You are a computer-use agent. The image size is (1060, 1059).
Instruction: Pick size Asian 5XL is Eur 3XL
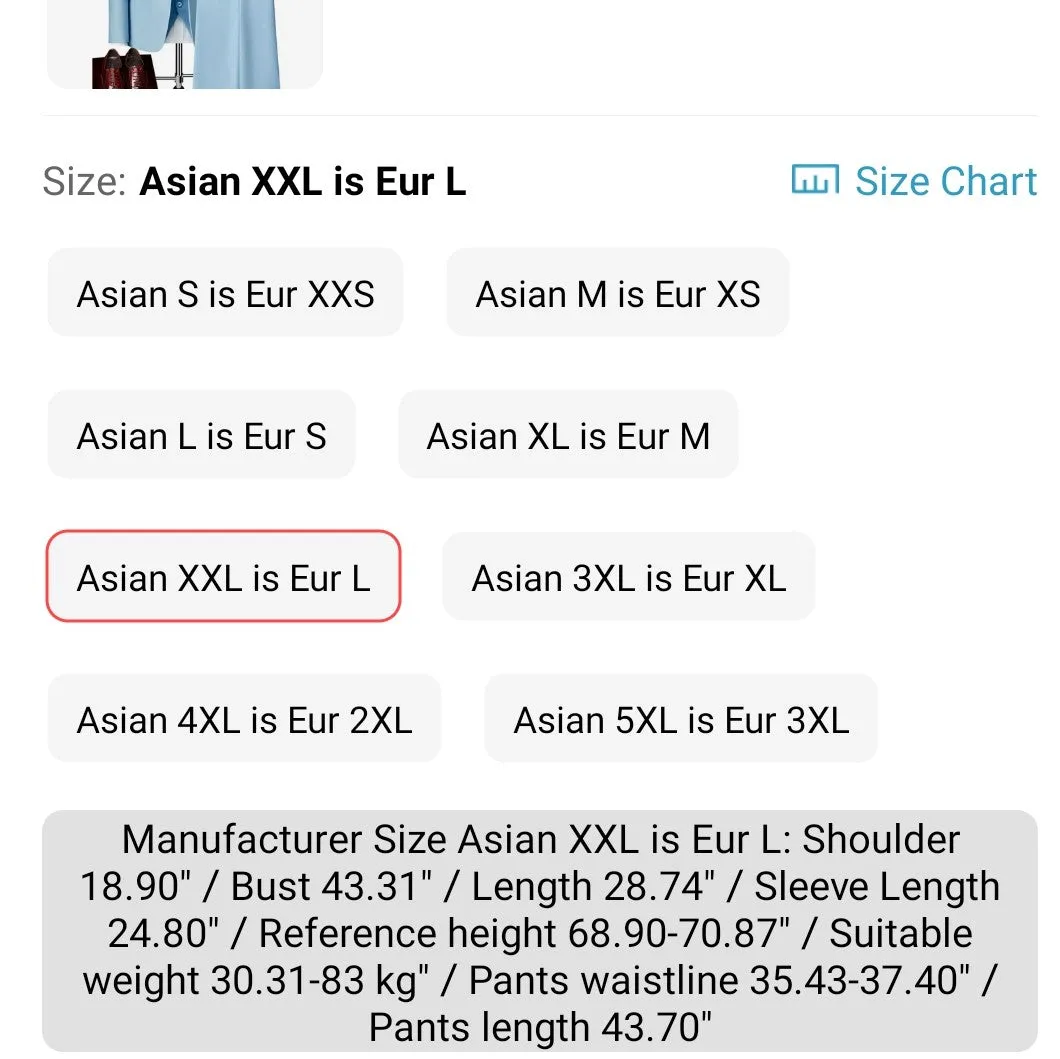point(680,720)
